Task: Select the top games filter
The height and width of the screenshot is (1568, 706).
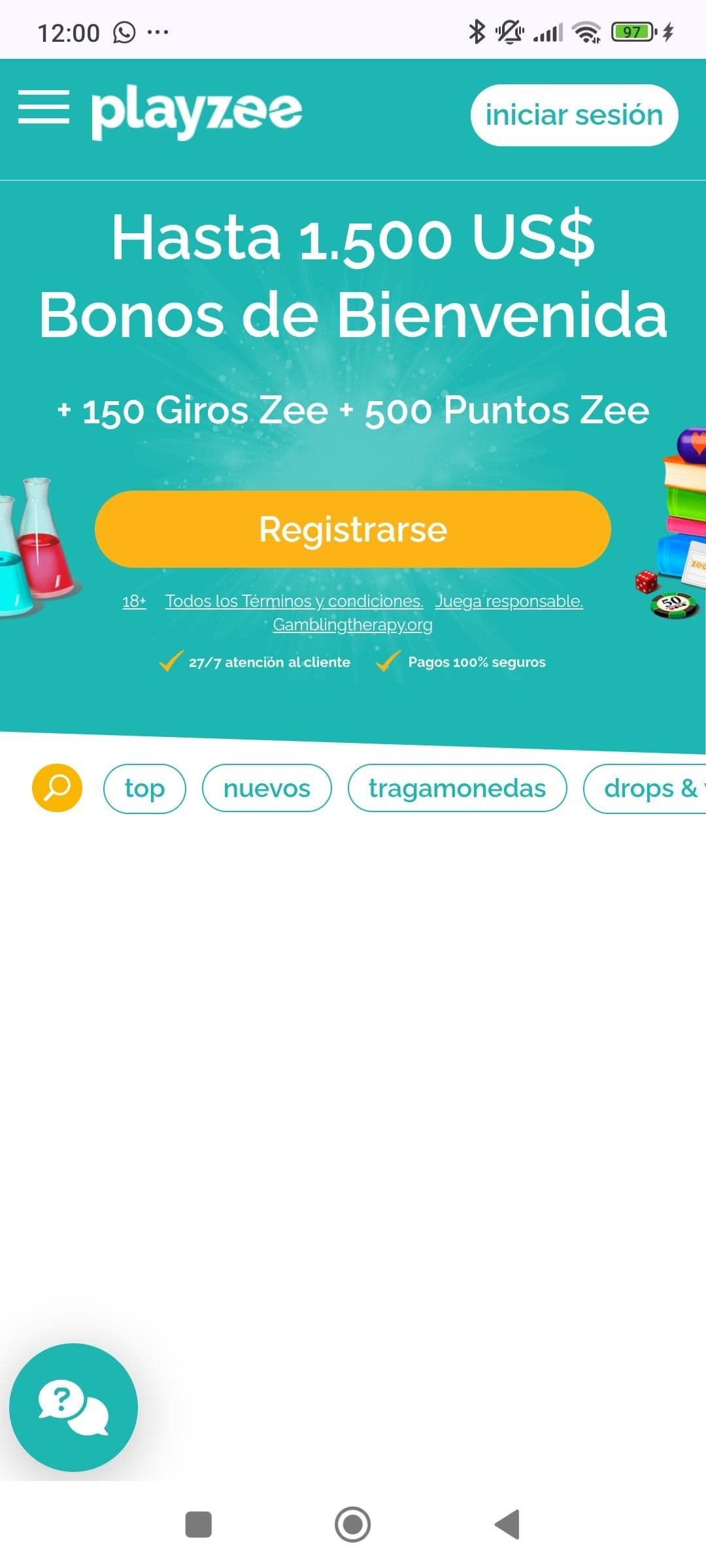Action: pyautogui.click(x=145, y=788)
